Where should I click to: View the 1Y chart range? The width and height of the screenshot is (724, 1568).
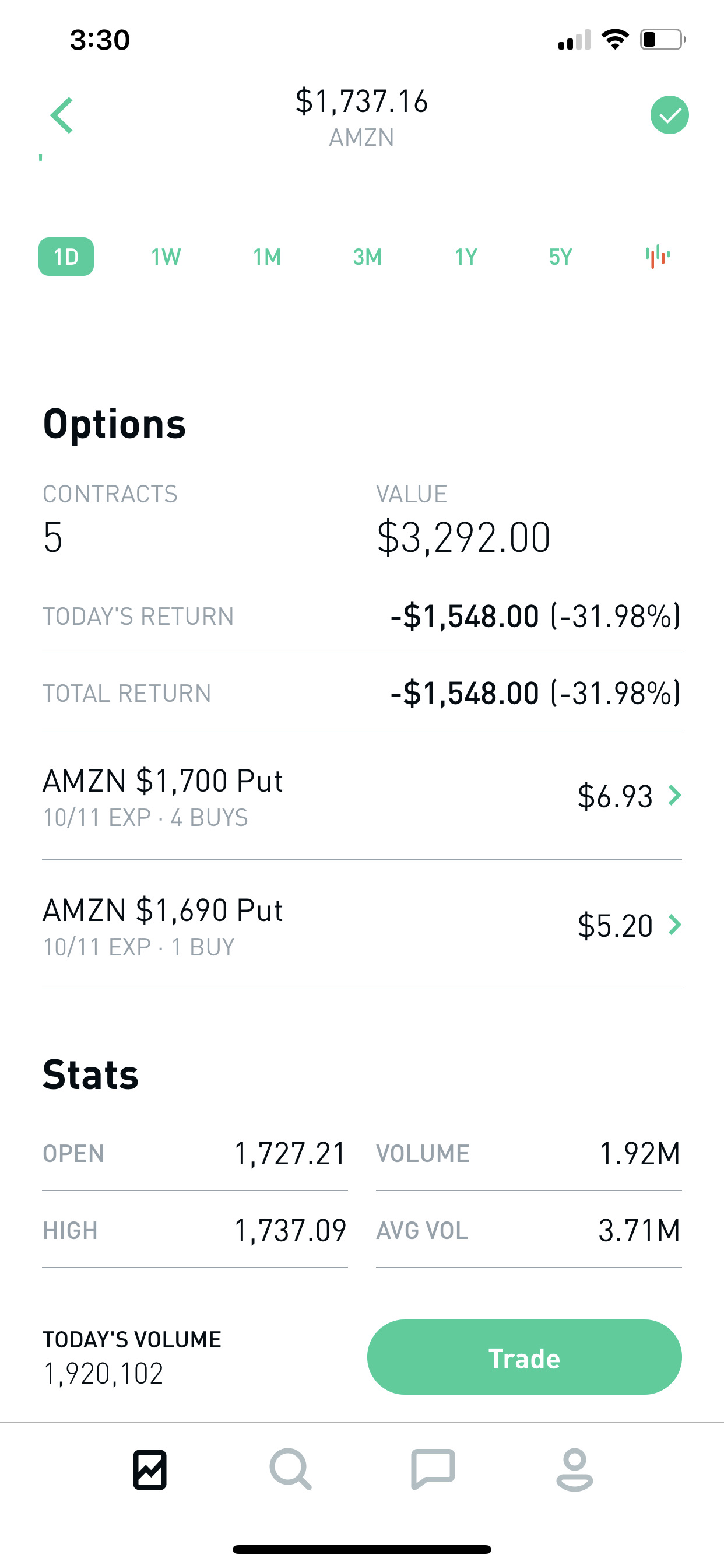[466, 257]
